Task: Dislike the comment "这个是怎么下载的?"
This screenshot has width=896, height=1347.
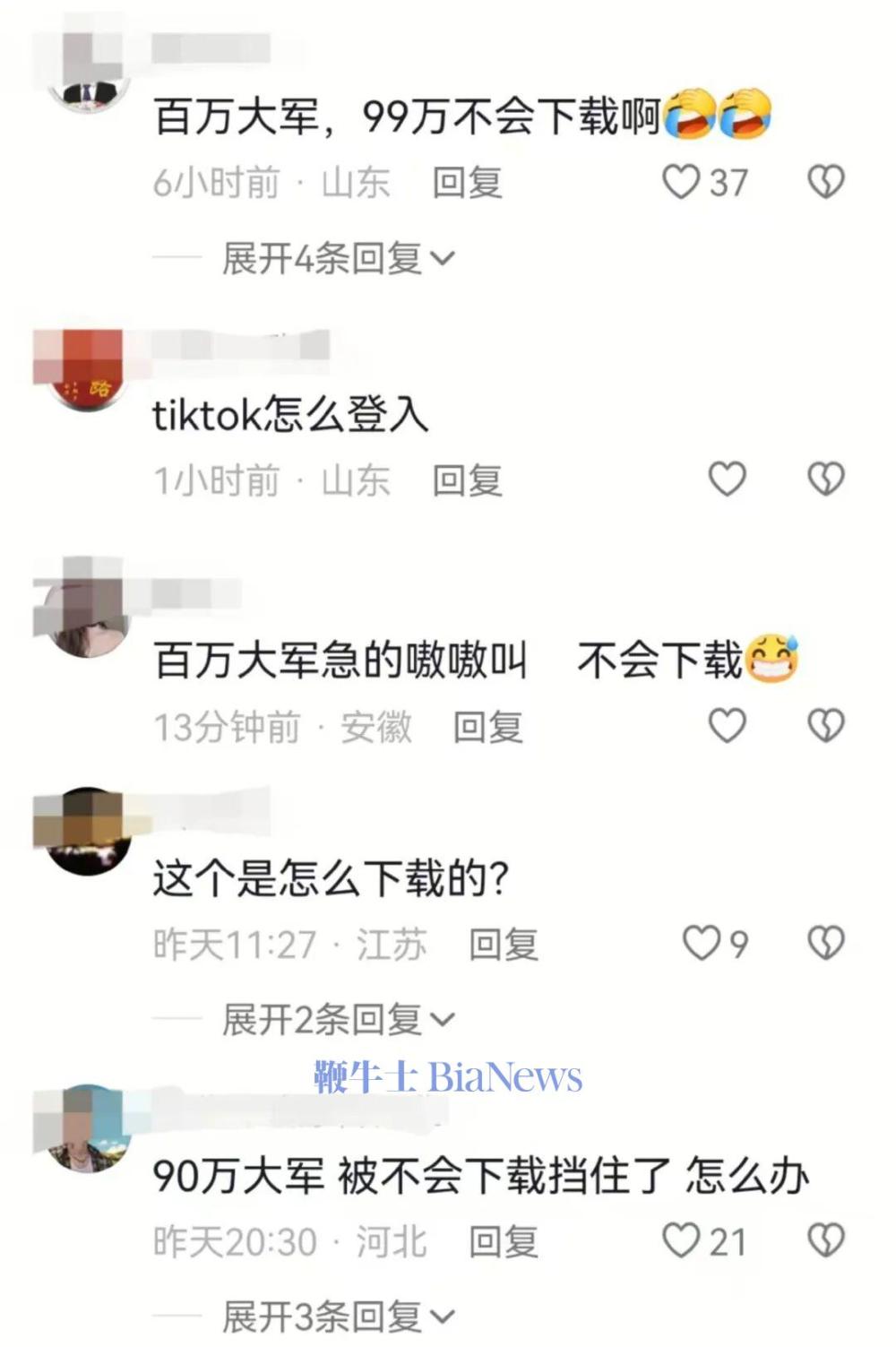Action: pyautogui.click(x=825, y=943)
